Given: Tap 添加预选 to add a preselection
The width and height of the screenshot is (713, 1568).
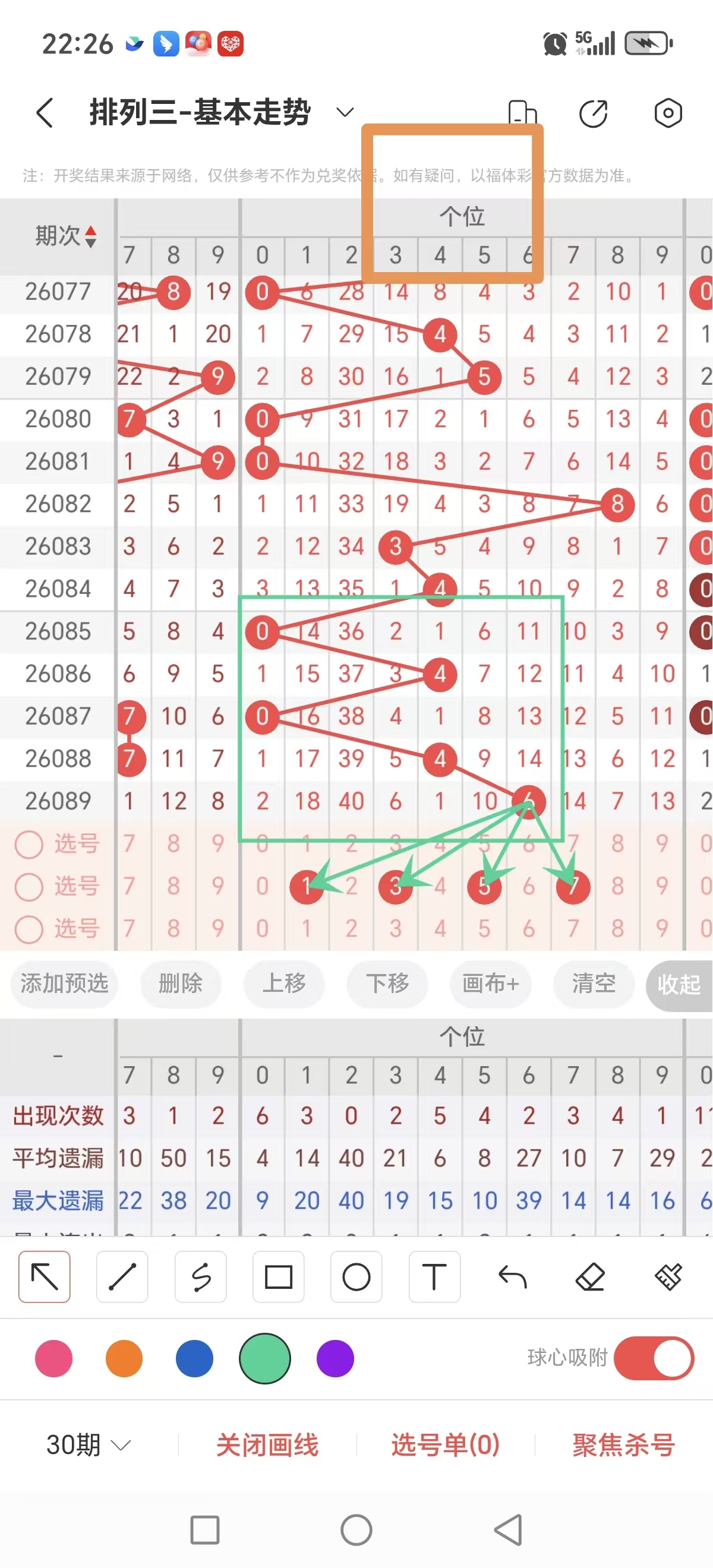Looking at the screenshot, I should 65,984.
